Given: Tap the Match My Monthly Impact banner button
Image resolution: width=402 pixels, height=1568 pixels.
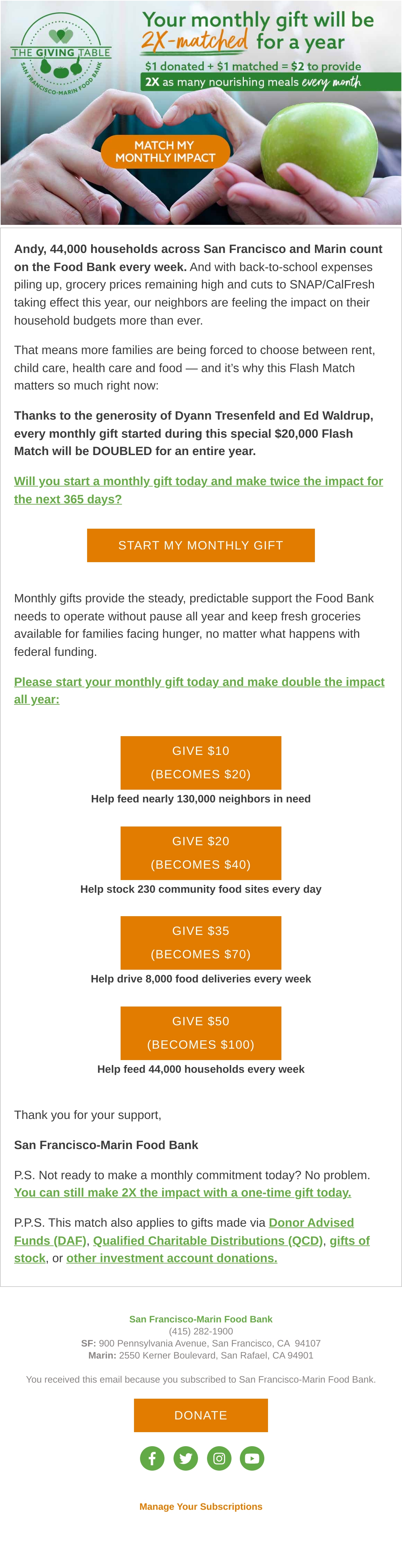Looking at the screenshot, I should (x=165, y=152).
